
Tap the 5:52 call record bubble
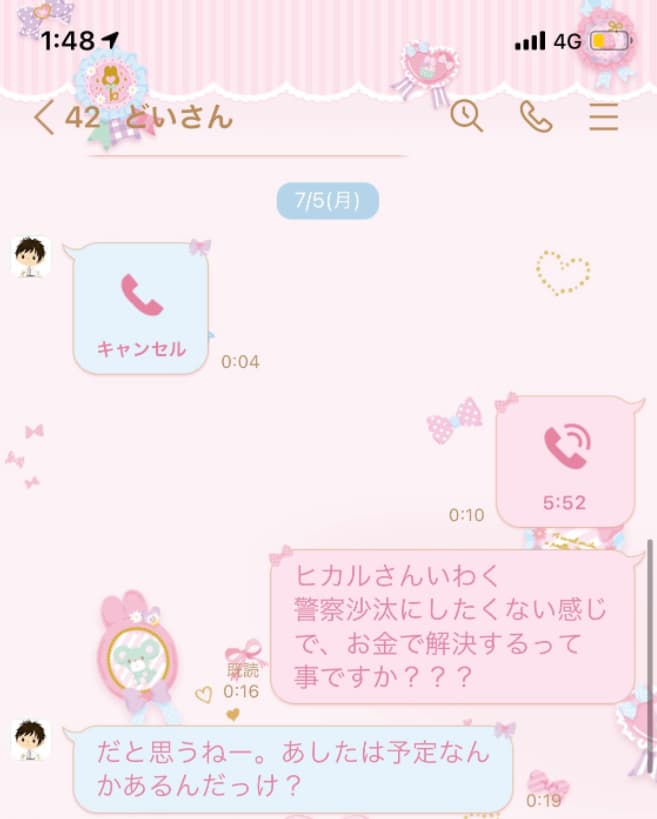(x=566, y=461)
